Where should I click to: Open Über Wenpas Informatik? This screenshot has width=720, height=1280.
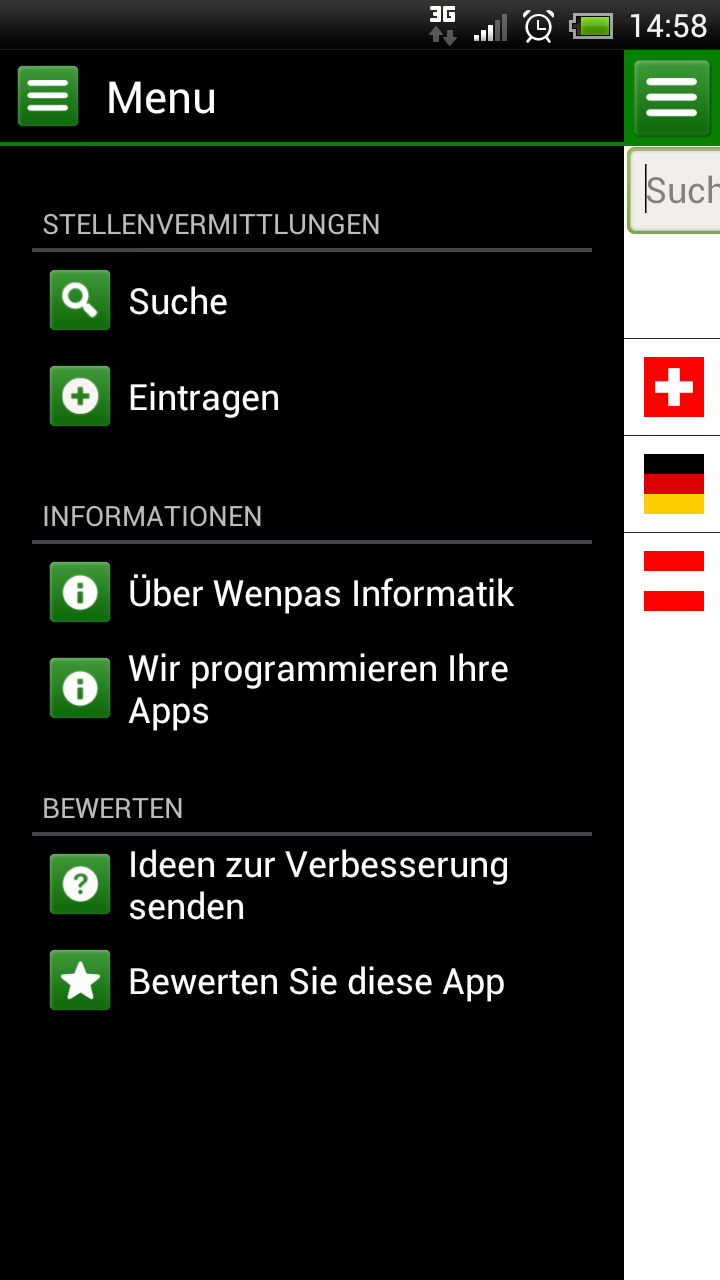pyautogui.click(x=320, y=592)
